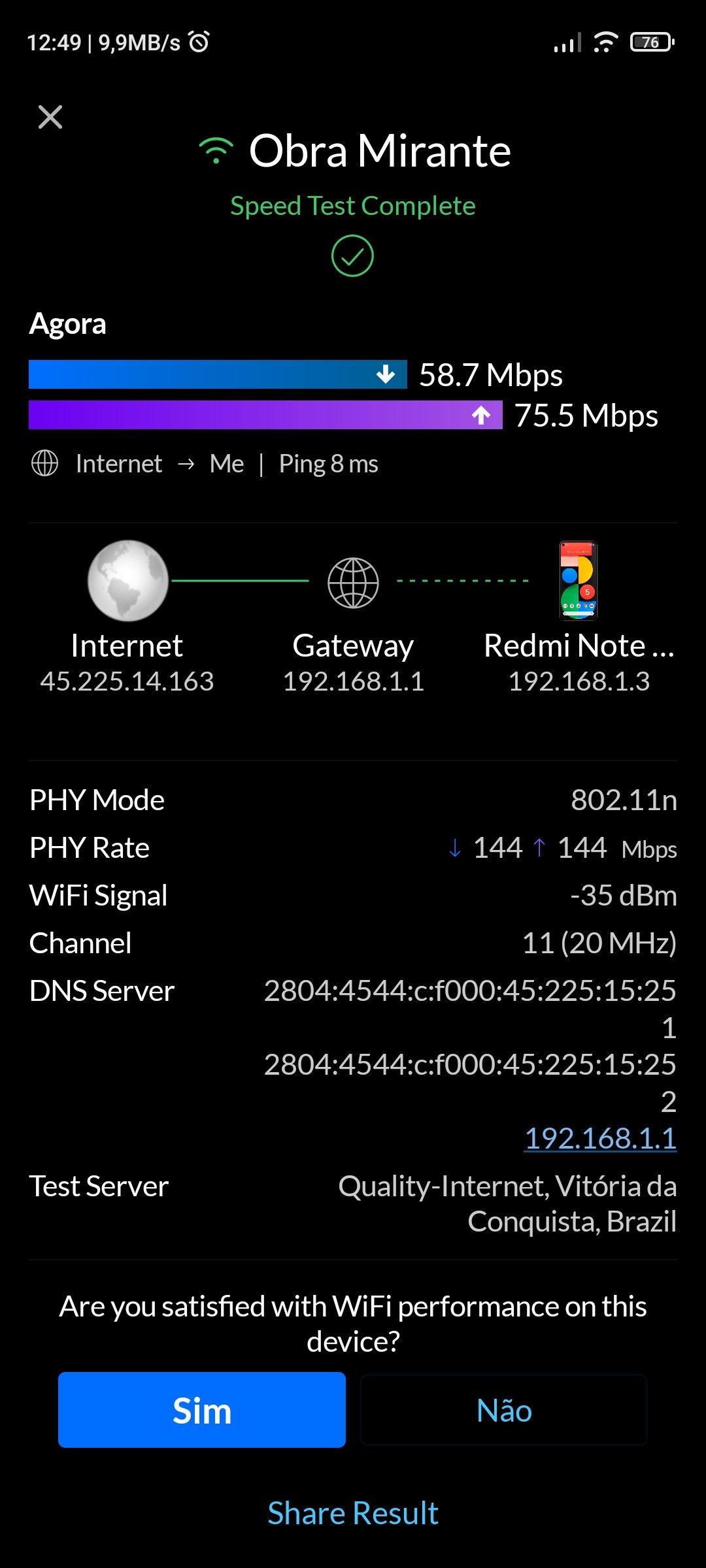Answer Sim to the WiFi satisfaction question
The width and height of the screenshot is (706, 1568).
pos(202,1411)
